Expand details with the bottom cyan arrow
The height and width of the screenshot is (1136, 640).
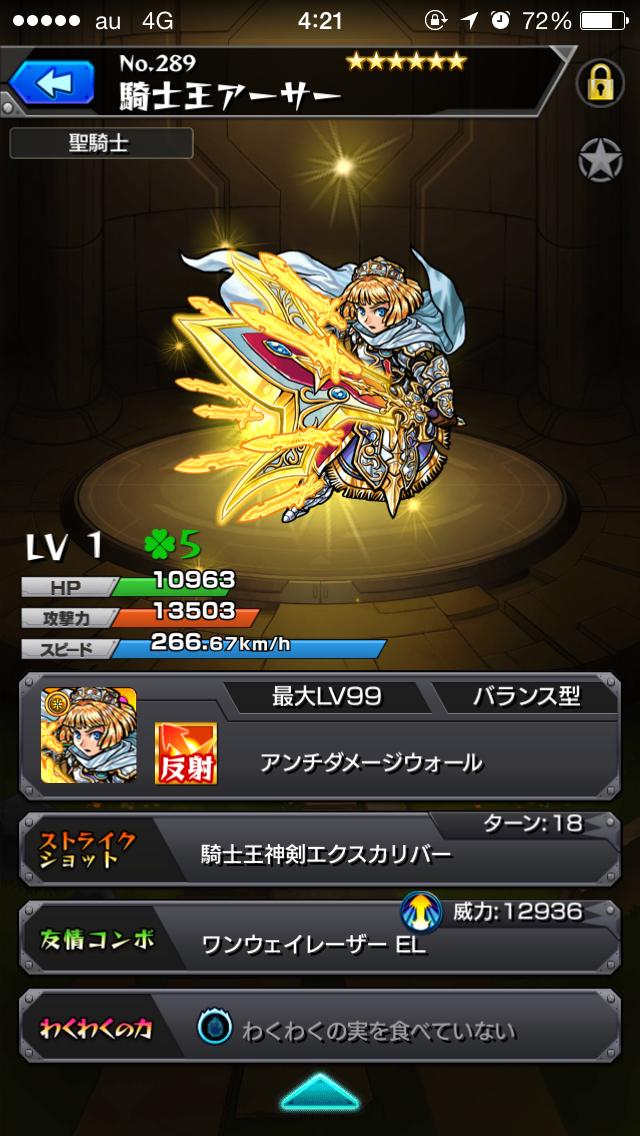point(319,1092)
